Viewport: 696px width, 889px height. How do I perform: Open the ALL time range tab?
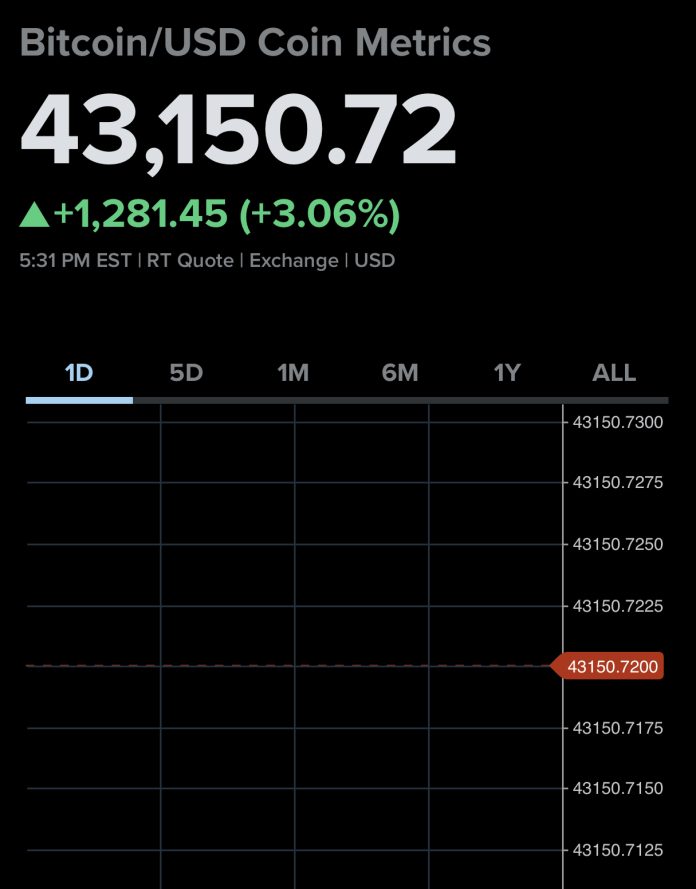pos(614,373)
